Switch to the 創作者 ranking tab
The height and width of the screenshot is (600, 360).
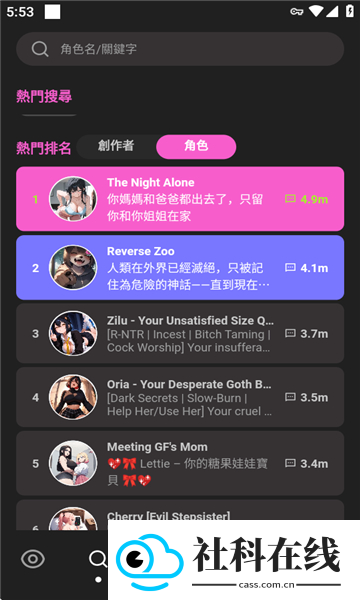(x=116, y=146)
